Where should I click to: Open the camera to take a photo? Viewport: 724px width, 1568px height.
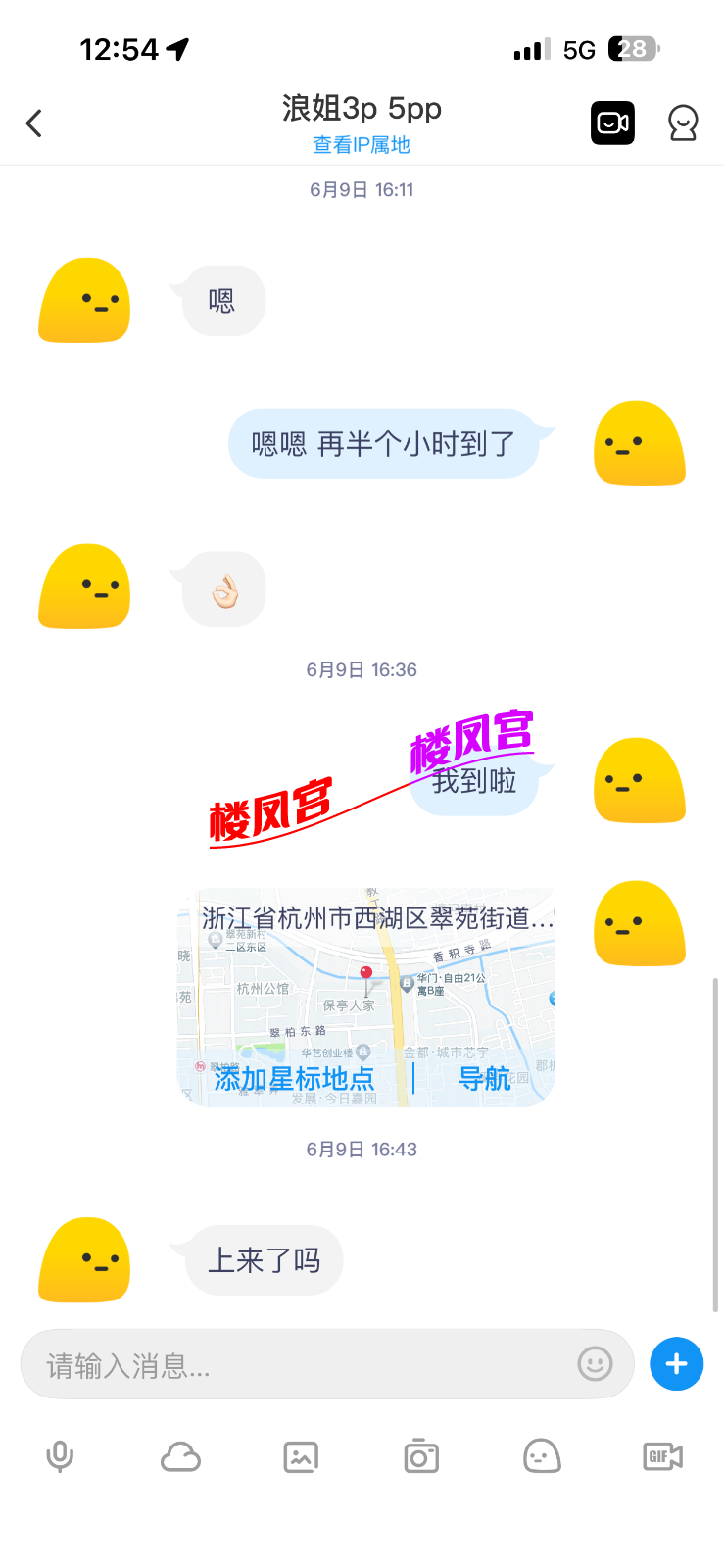pyautogui.click(x=421, y=1457)
